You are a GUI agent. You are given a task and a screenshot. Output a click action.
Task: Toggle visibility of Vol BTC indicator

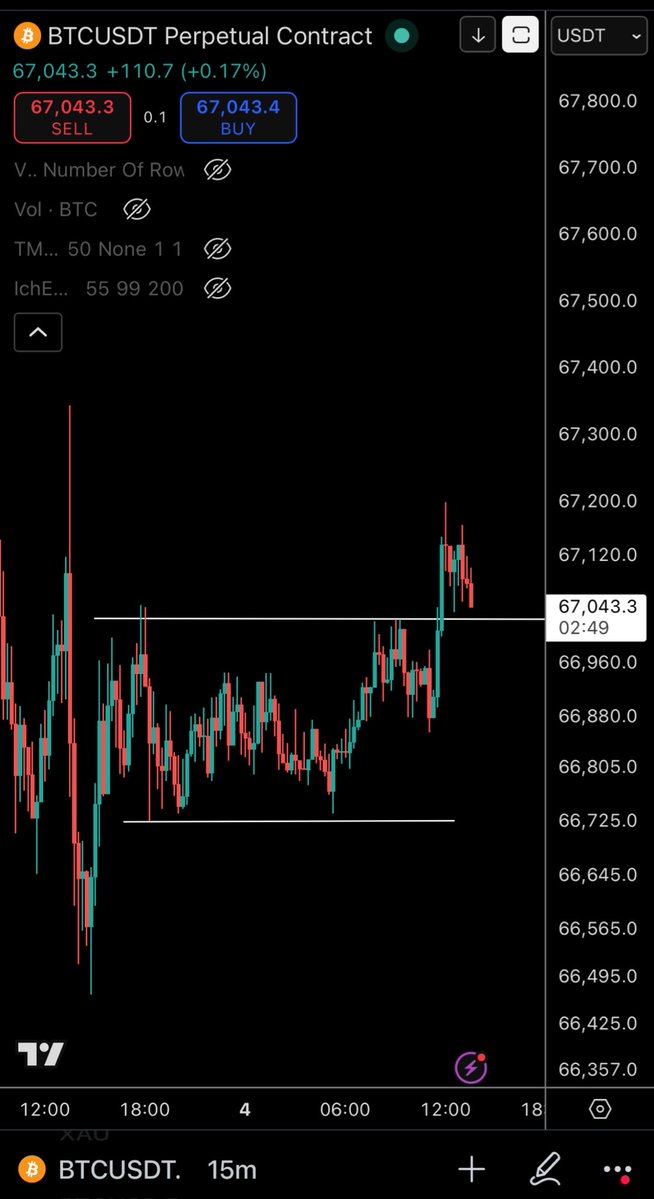tap(137, 209)
